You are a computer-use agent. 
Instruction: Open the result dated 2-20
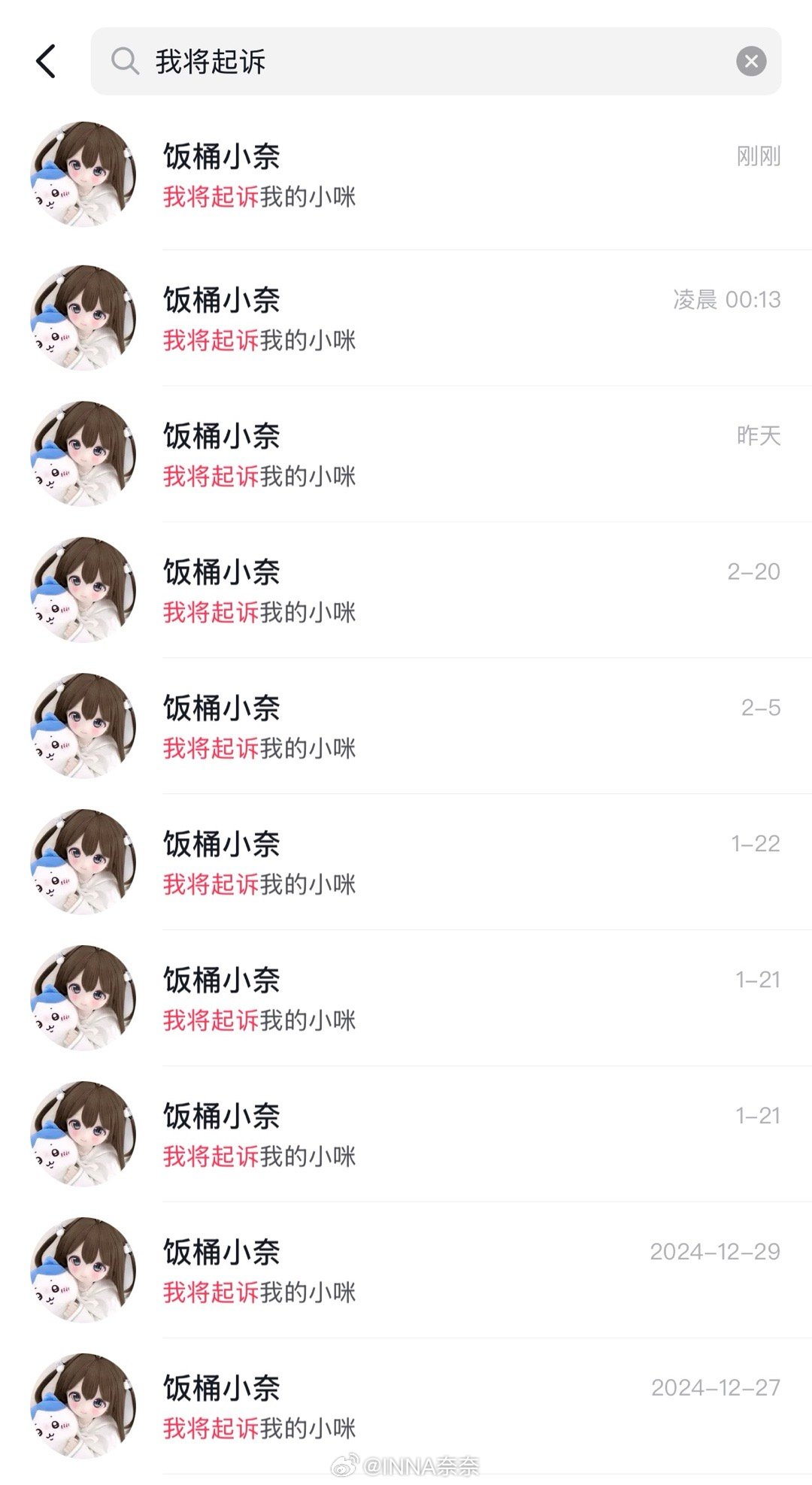click(x=406, y=590)
